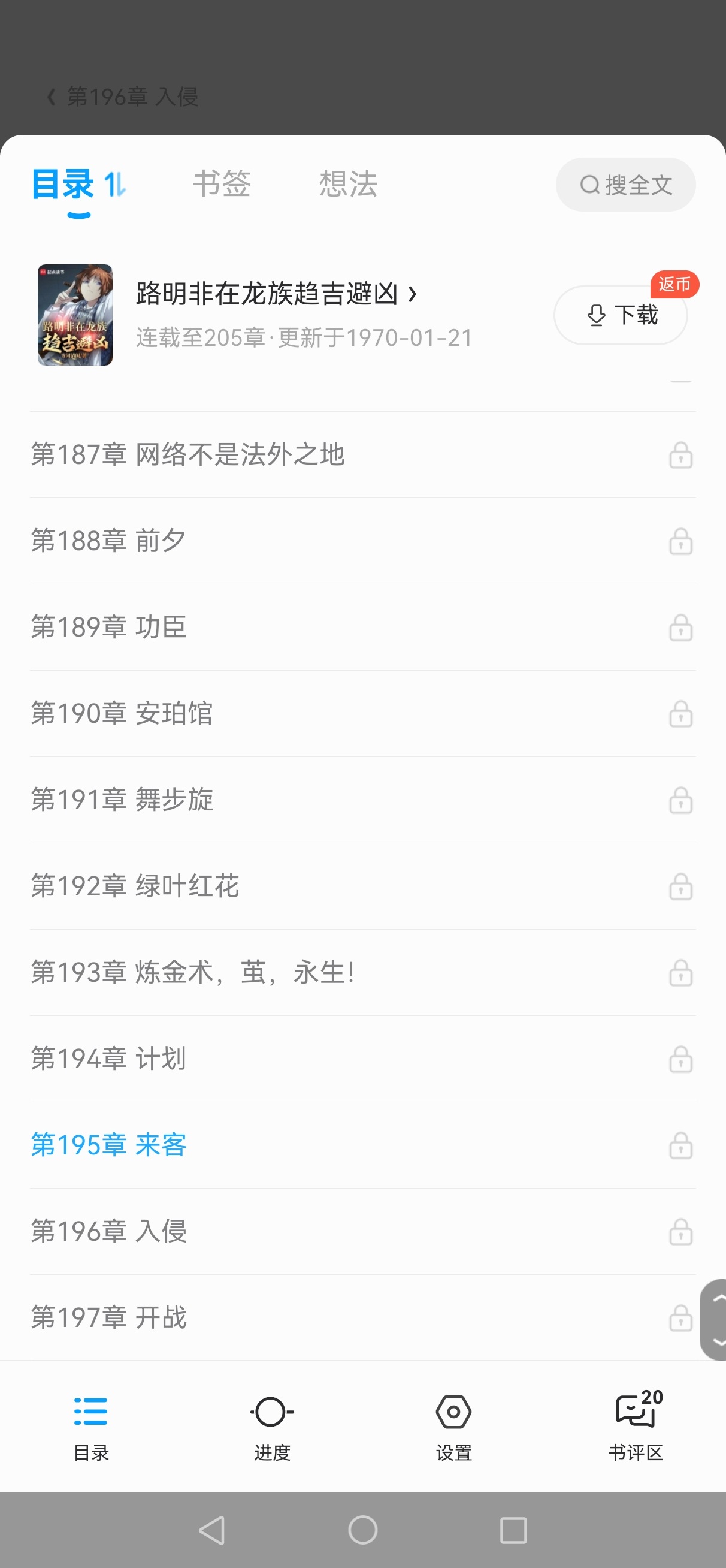
Task: Open chapter 第192章 绿叶红花
Action: 135,886
